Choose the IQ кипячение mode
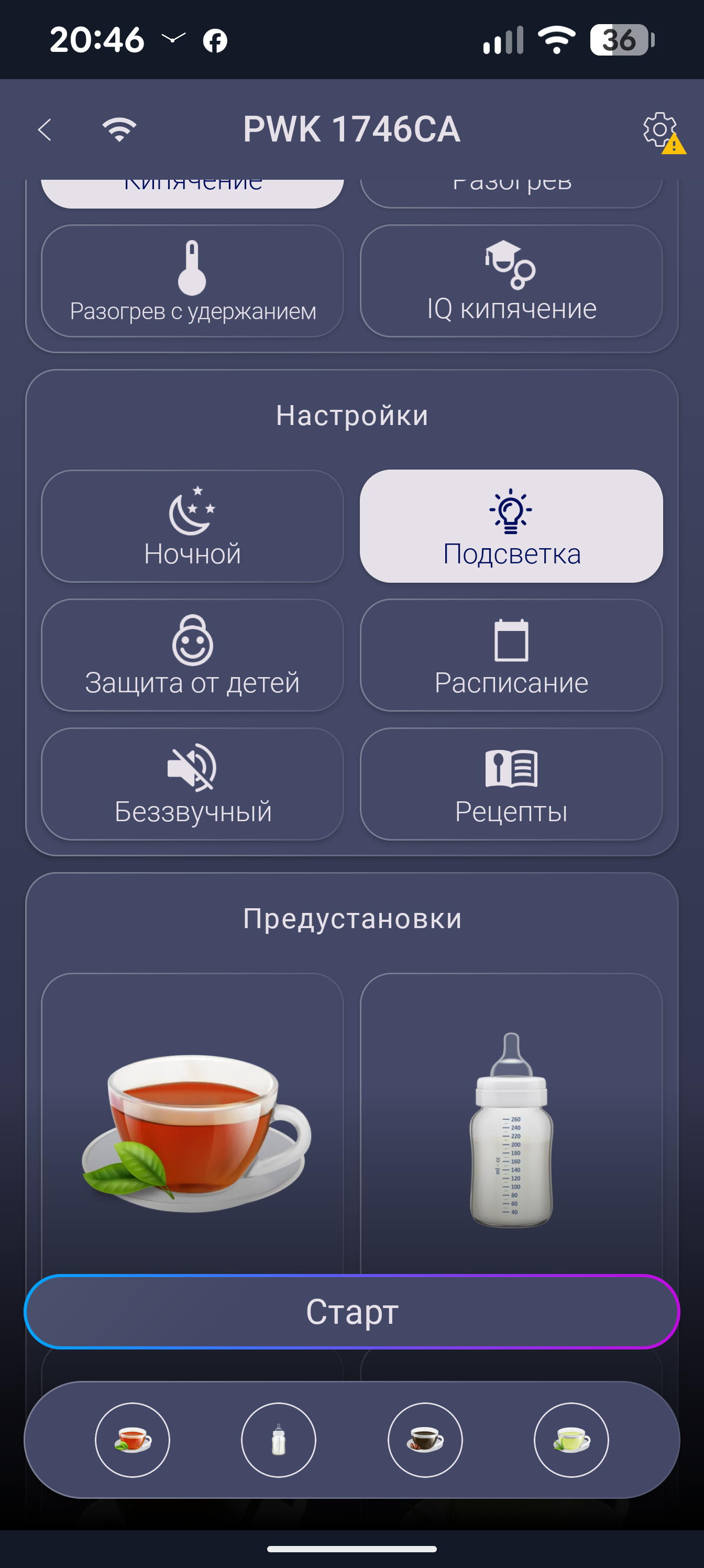This screenshot has width=704, height=1568. click(511, 281)
